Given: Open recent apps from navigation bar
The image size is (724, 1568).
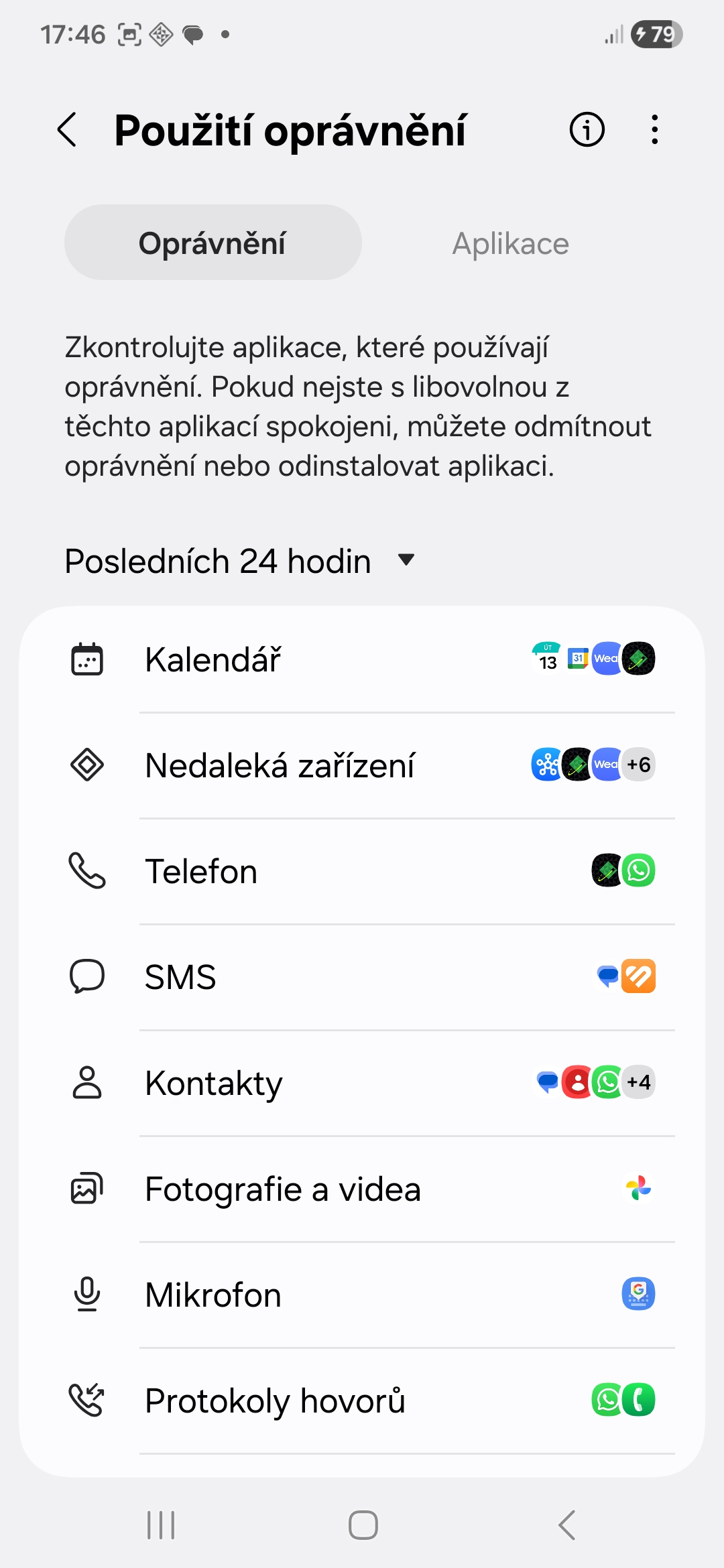Looking at the screenshot, I should tap(161, 1525).
